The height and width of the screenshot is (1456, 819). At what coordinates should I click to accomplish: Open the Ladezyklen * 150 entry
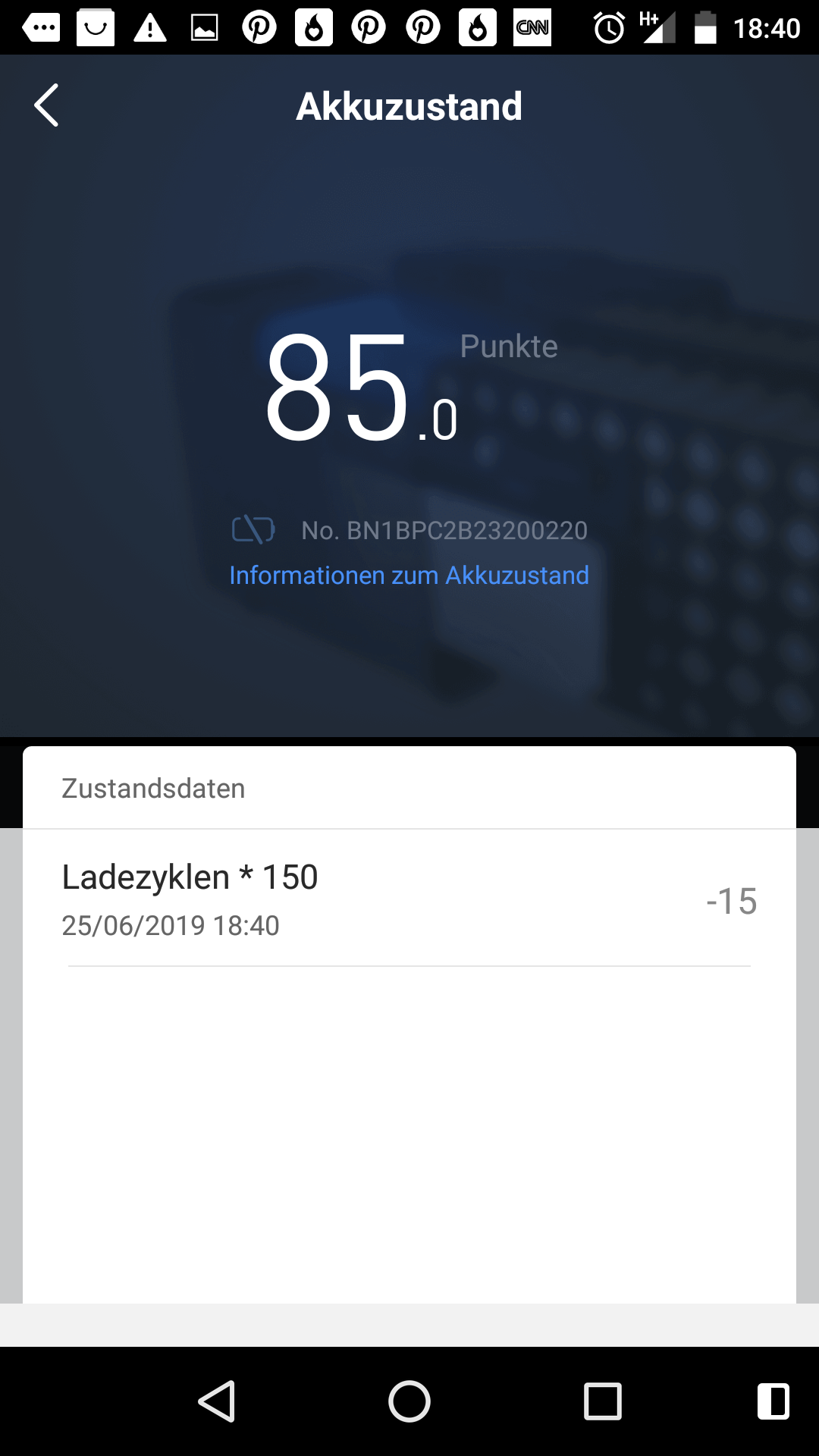click(x=409, y=899)
